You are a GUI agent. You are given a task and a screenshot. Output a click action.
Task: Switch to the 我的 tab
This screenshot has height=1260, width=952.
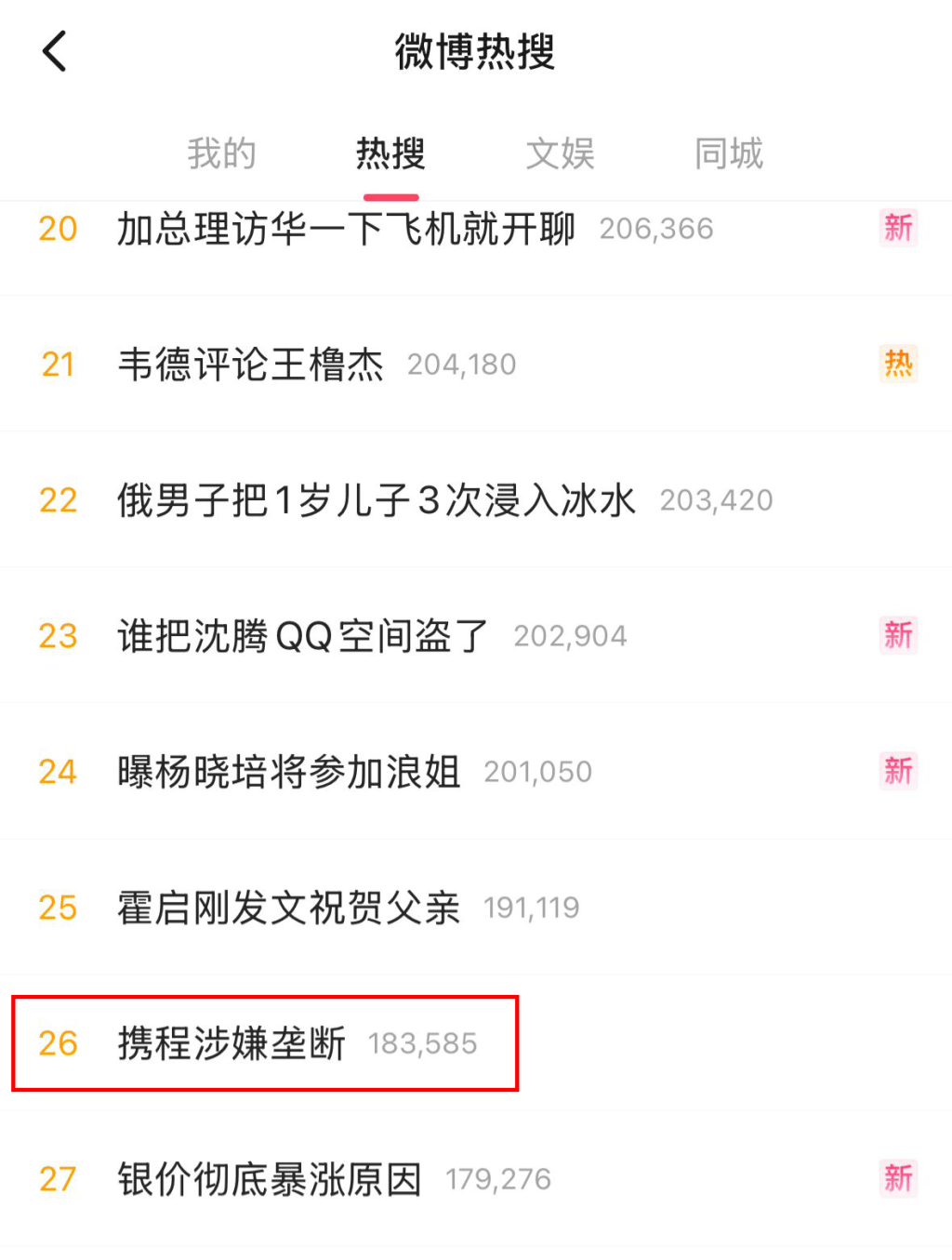tap(221, 153)
